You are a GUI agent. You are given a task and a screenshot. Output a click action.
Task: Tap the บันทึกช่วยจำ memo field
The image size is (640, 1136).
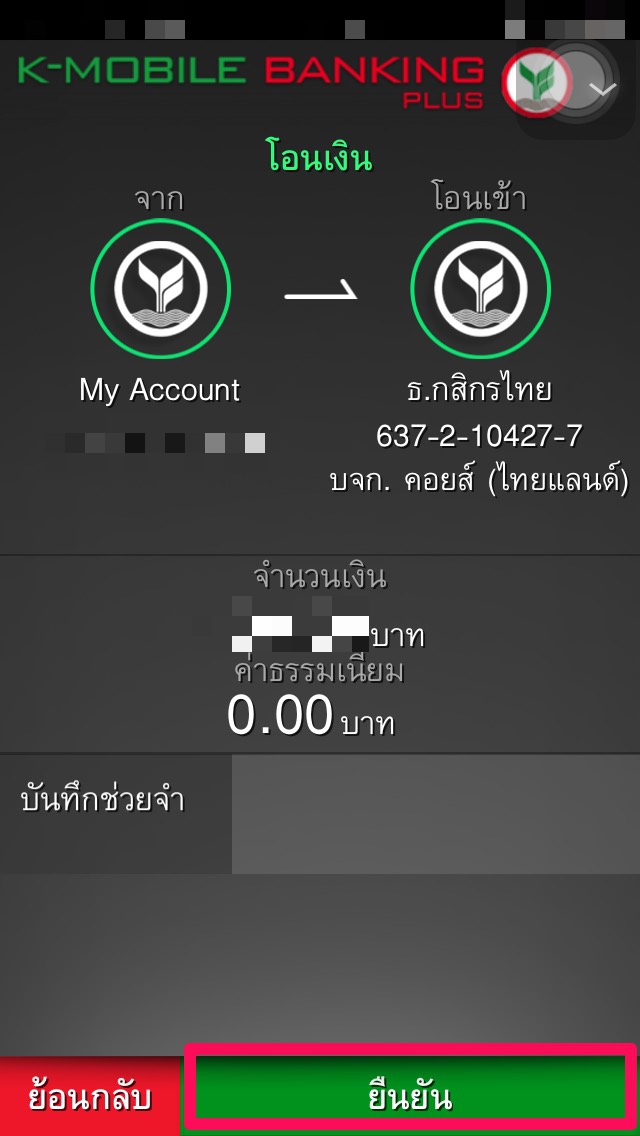(x=436, y=814)
